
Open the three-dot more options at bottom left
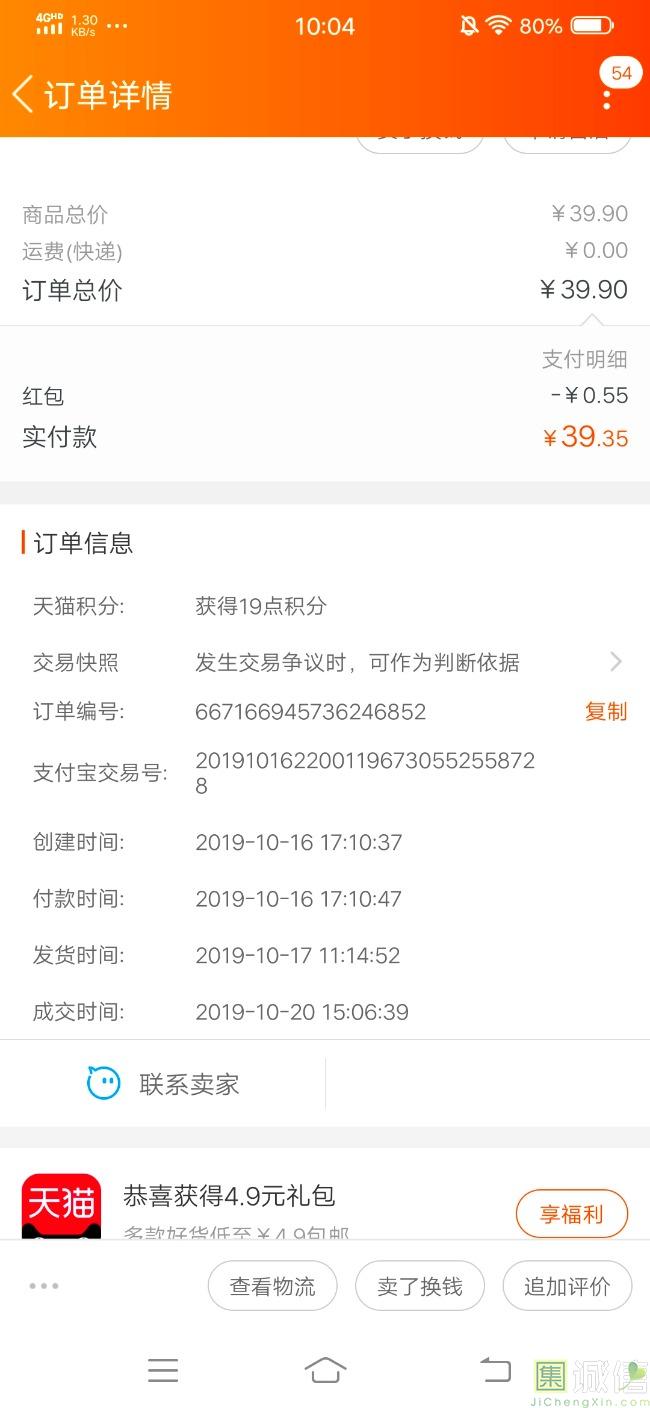point(44,1286)
